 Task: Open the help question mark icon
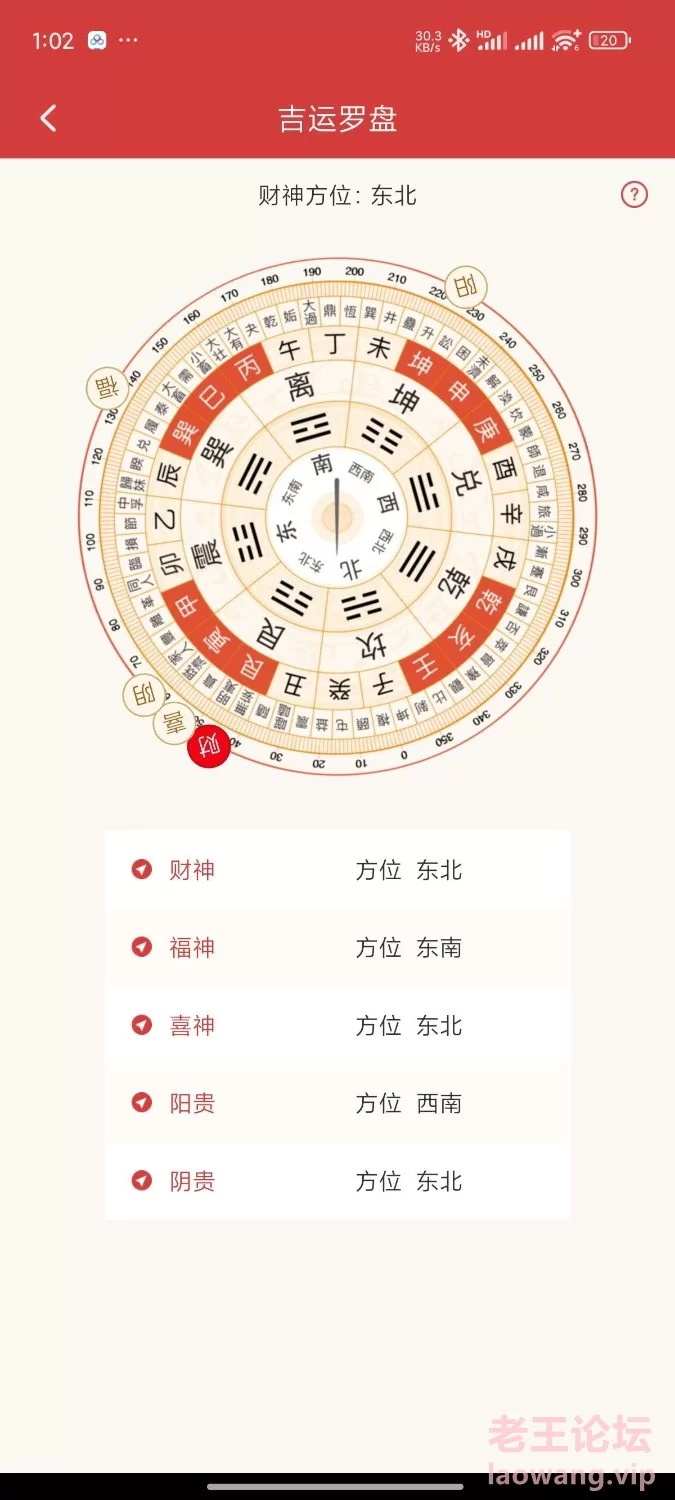click(634, 194)
